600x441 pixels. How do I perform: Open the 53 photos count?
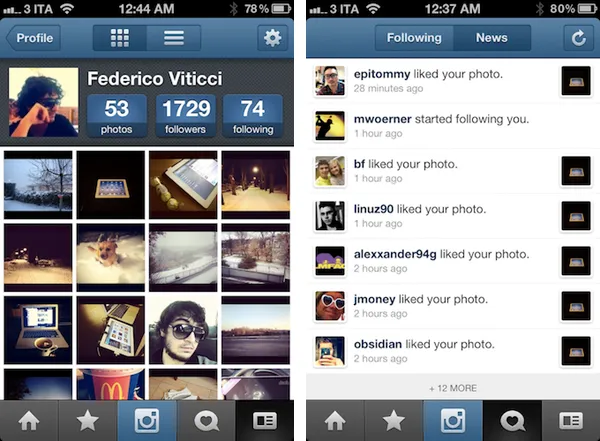point(116,116)
